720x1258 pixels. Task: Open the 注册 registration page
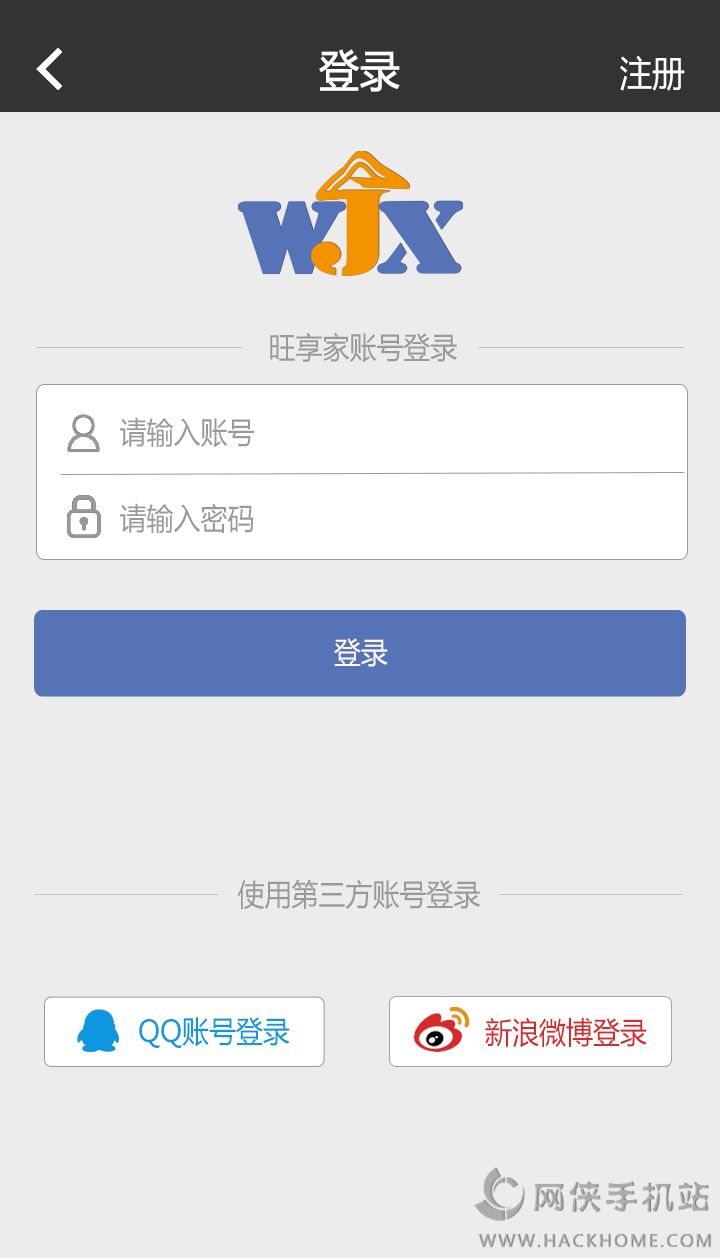pyautogui.click(x=651, y=74)
